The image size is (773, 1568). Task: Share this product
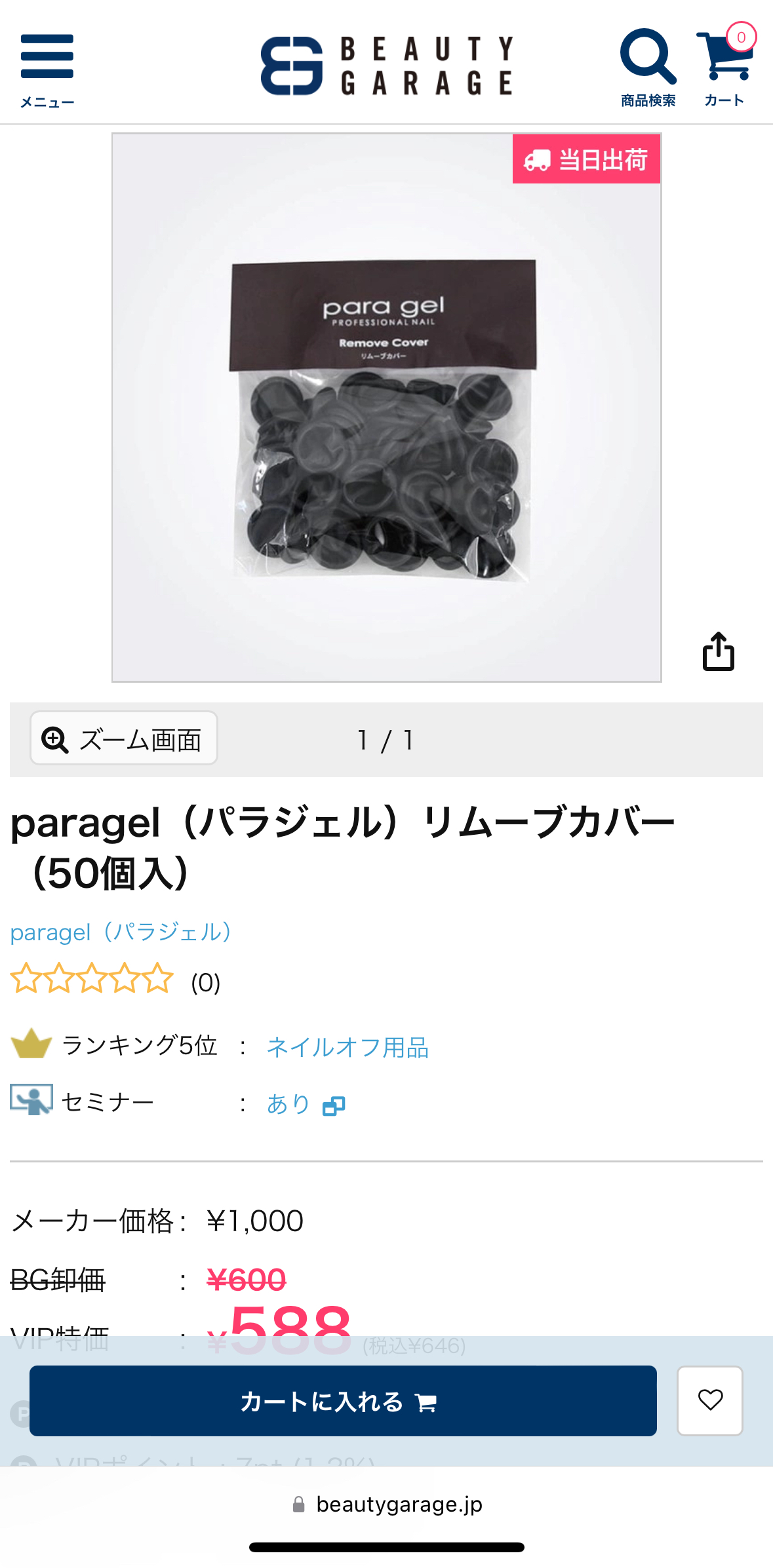tap(718, 651)
